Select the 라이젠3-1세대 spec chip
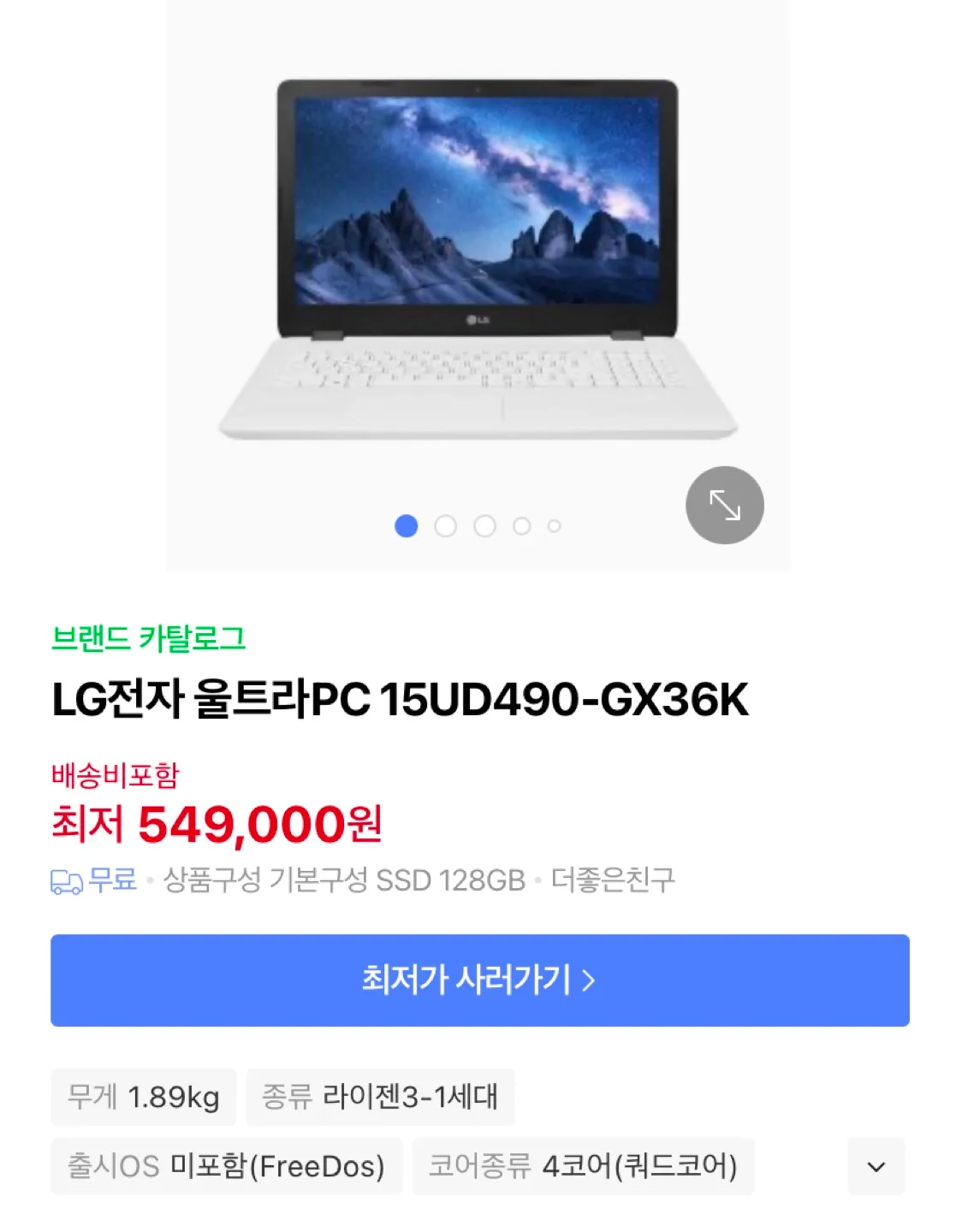956x1232 pixels. (x=379, y=1097)
